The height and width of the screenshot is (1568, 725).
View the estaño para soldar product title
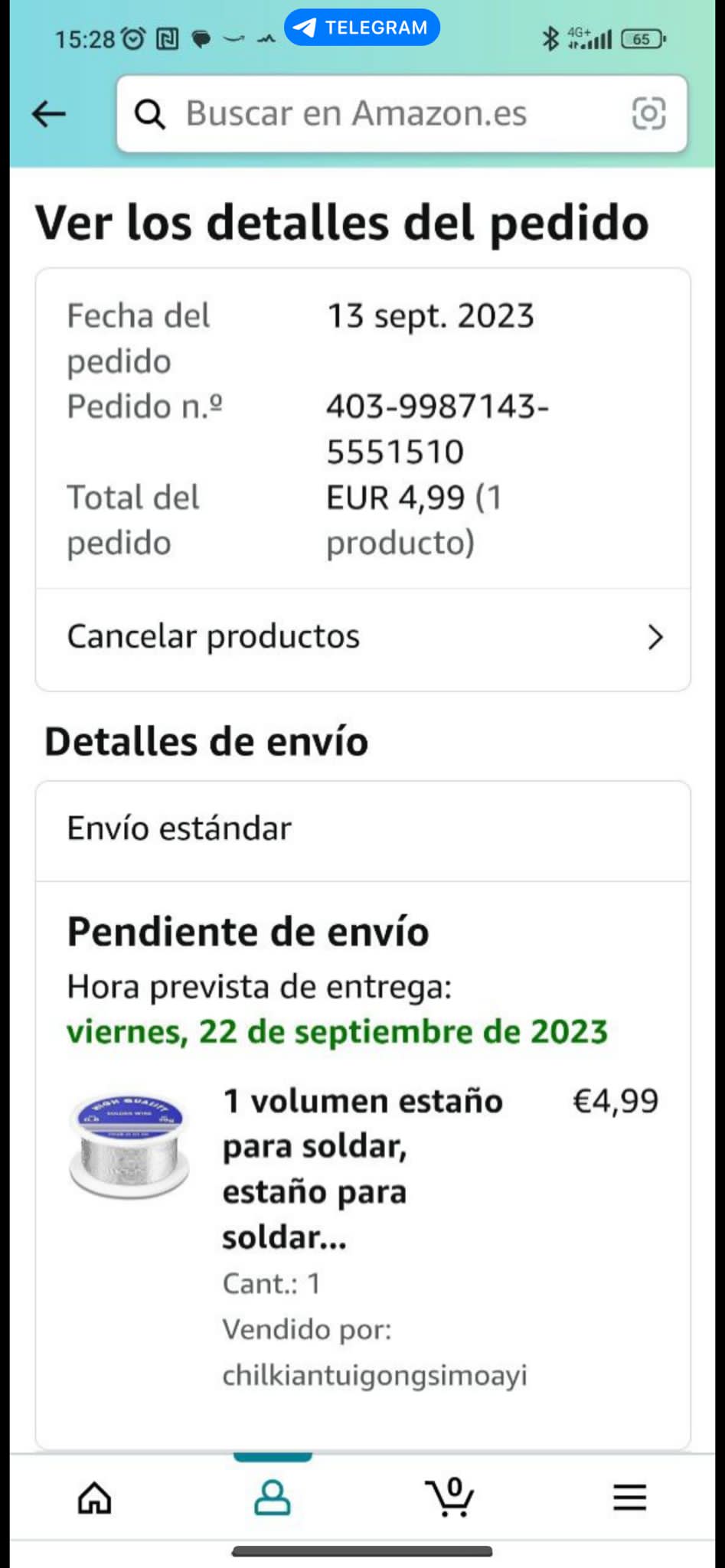(x=361, y=1168)
